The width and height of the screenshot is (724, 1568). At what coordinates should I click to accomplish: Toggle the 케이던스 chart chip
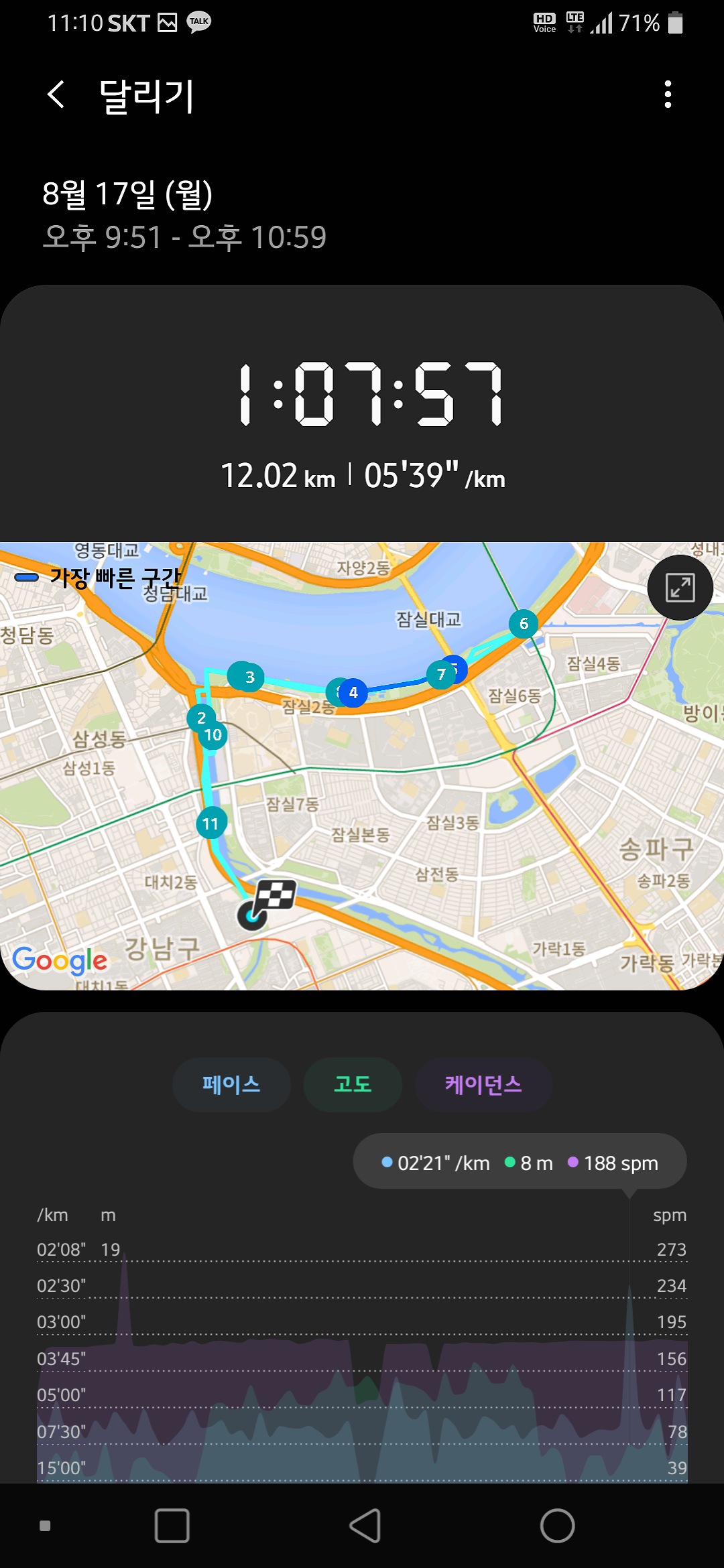(x=483, y=1084)
